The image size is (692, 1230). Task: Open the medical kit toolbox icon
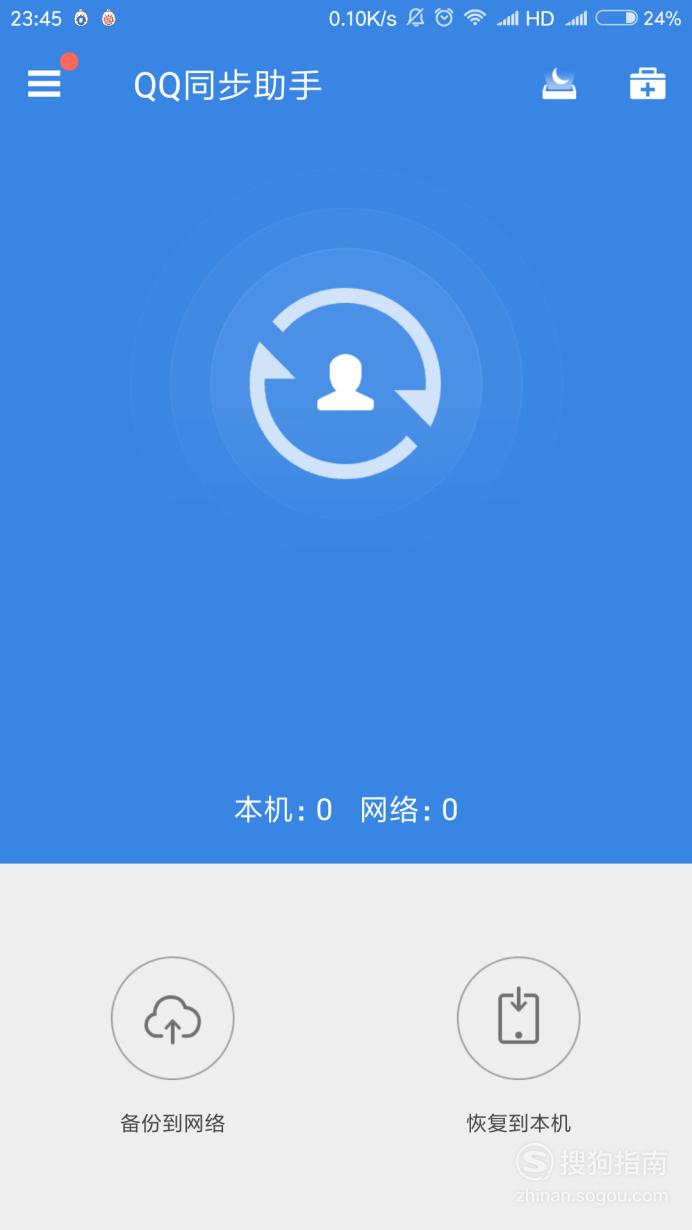pos(648,84)
